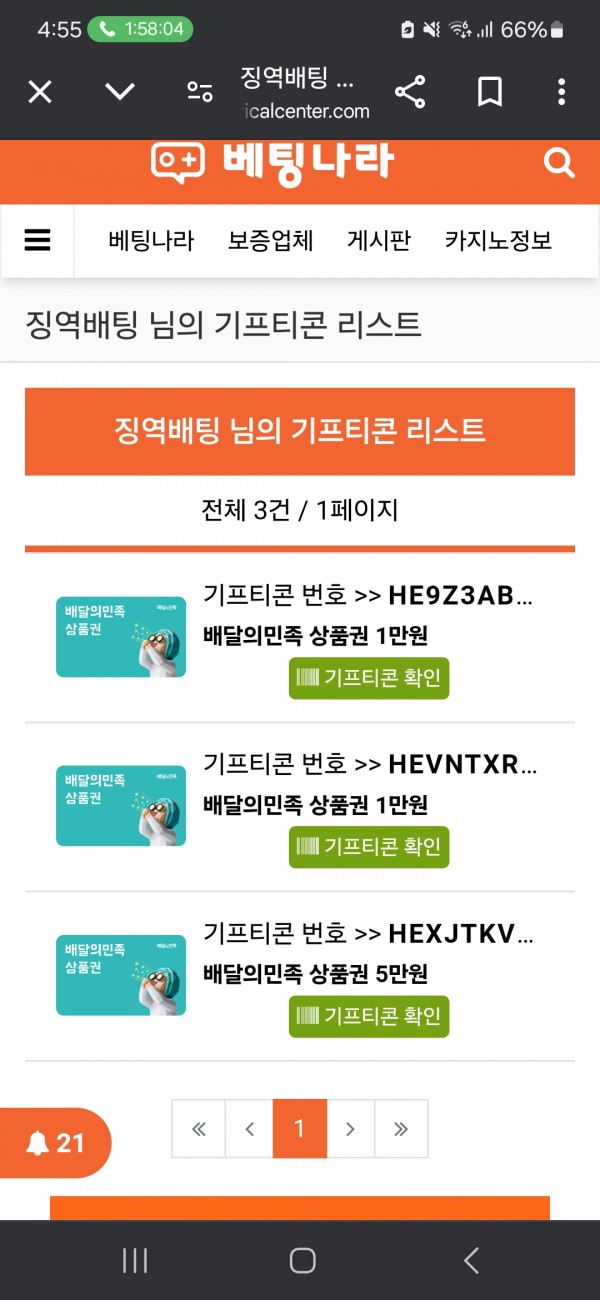Open the notification bell showing 21
Image resolution: width=600 pixels, height=1300 pixels.
tap(54, 1143)
